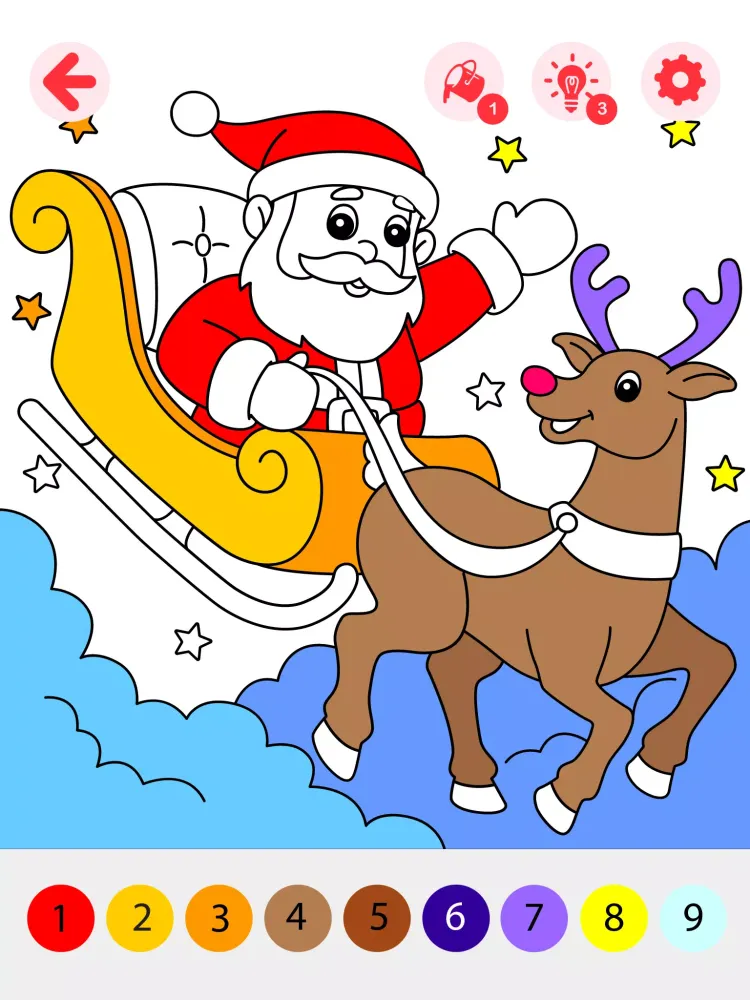
Task: Choose dark indigo color number 6
Action: click(456, 918)
